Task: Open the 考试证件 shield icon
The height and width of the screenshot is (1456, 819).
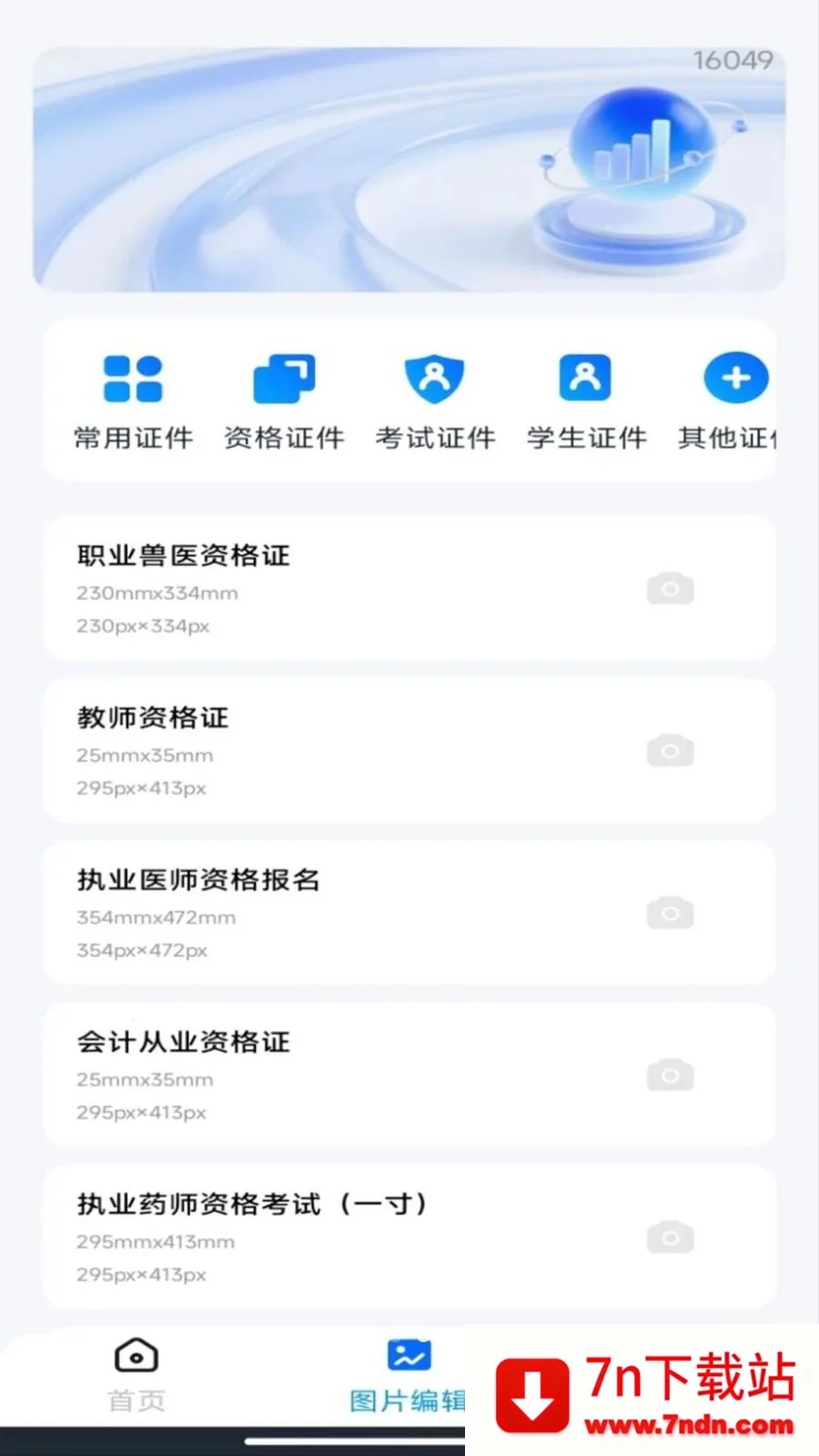Action: 434,376
